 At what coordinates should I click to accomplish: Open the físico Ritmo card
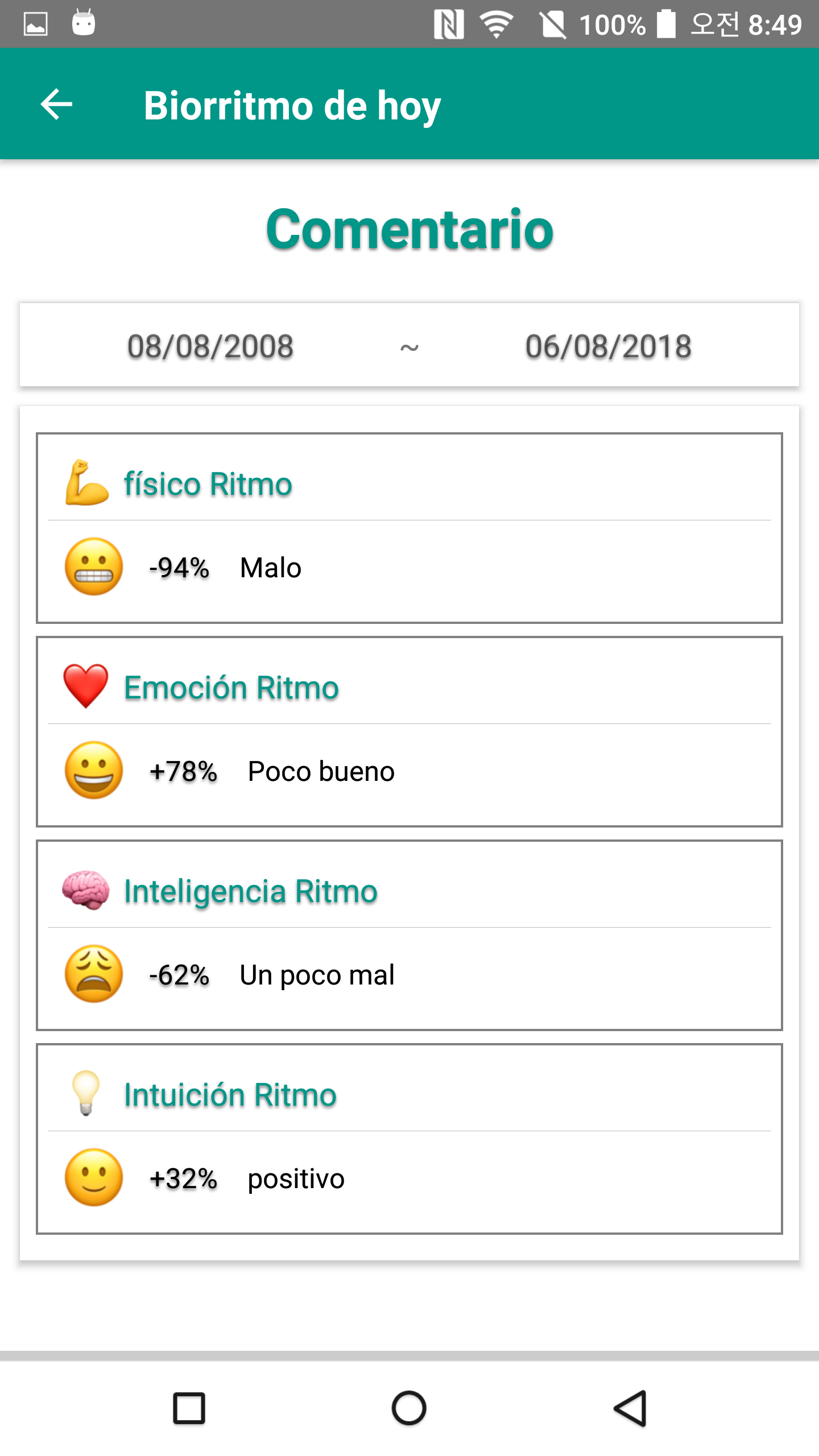pyautogui.click(x=409, y=528)
